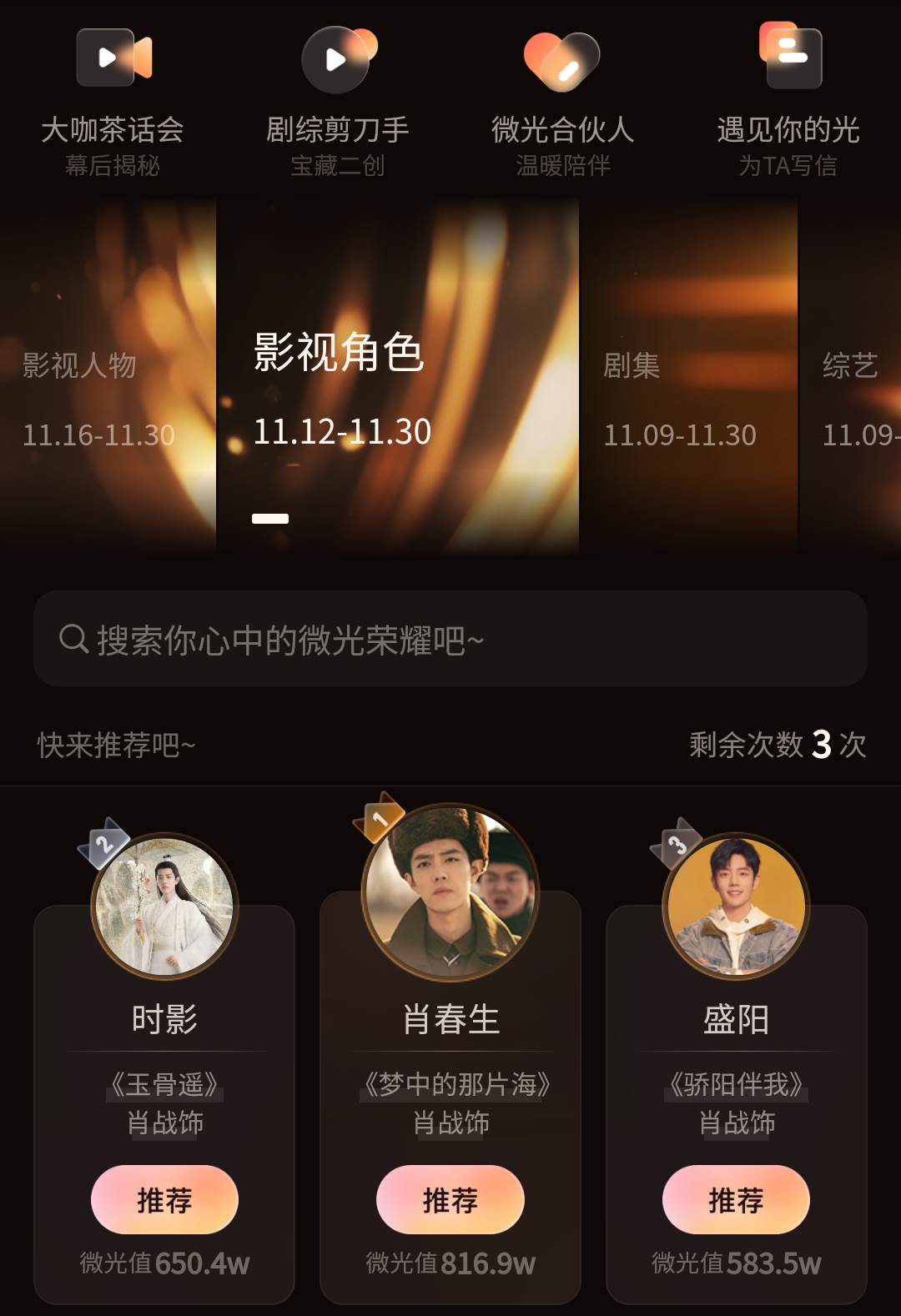Open 时影's avatar from 玉骨遥
The width and height of the screenshot is (901, 1316).
(x=164, y=906)
